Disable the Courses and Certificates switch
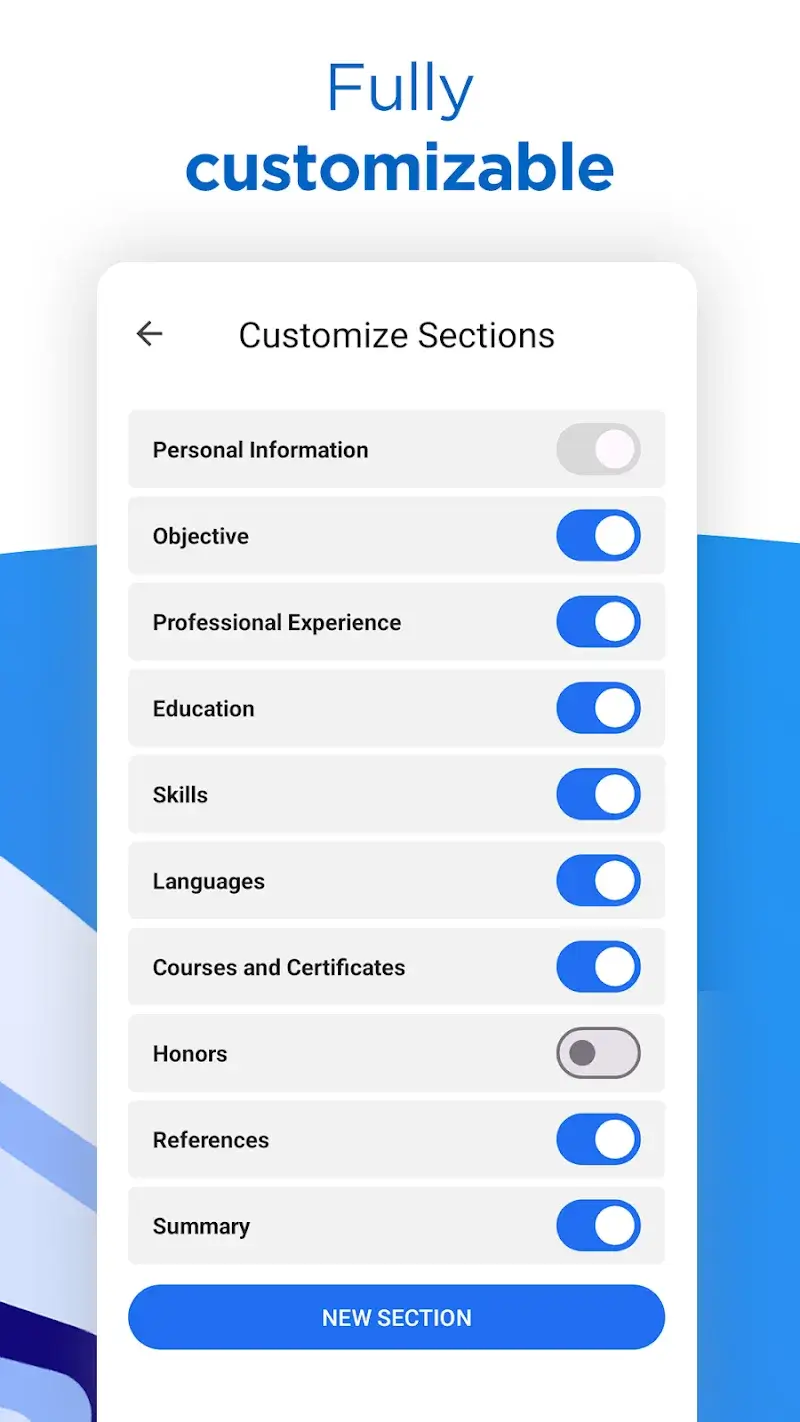The image size is (800, 1422). [x=598, y=967]
